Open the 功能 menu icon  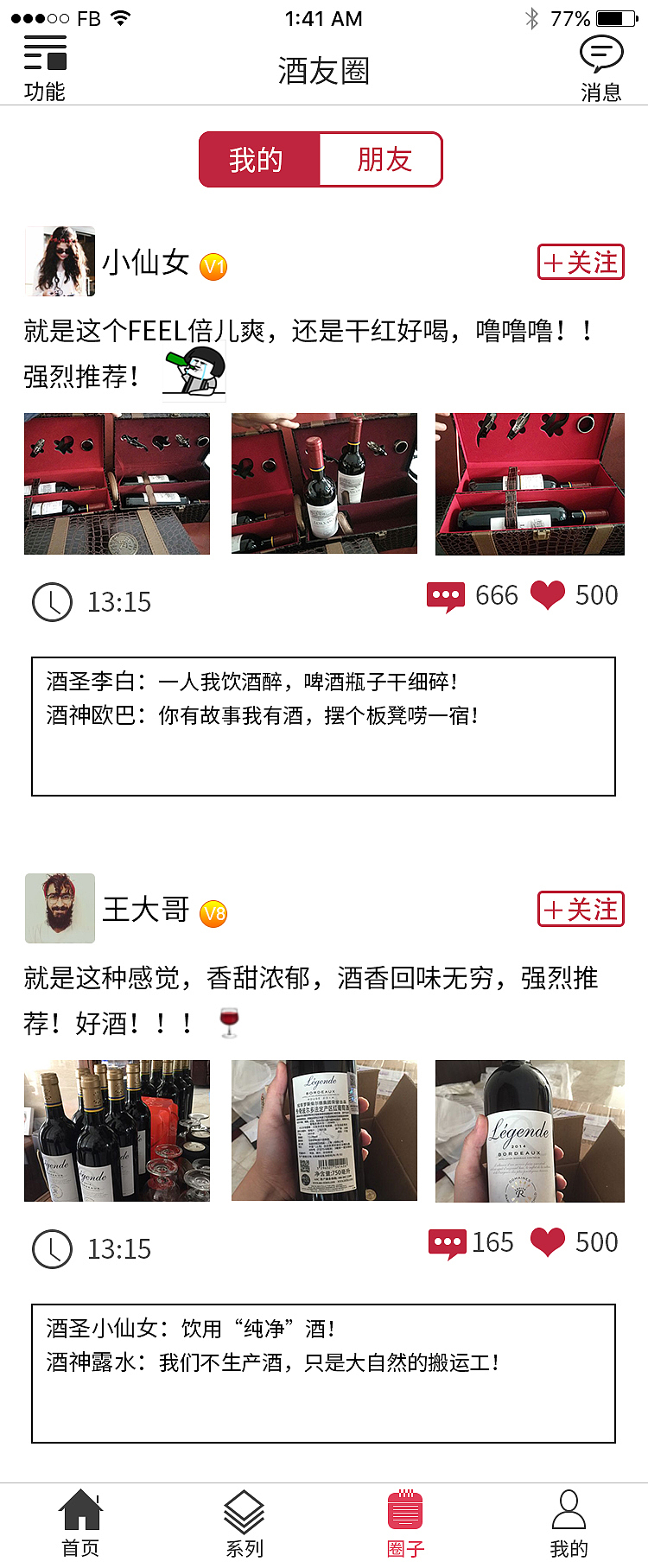coord(45,54)
